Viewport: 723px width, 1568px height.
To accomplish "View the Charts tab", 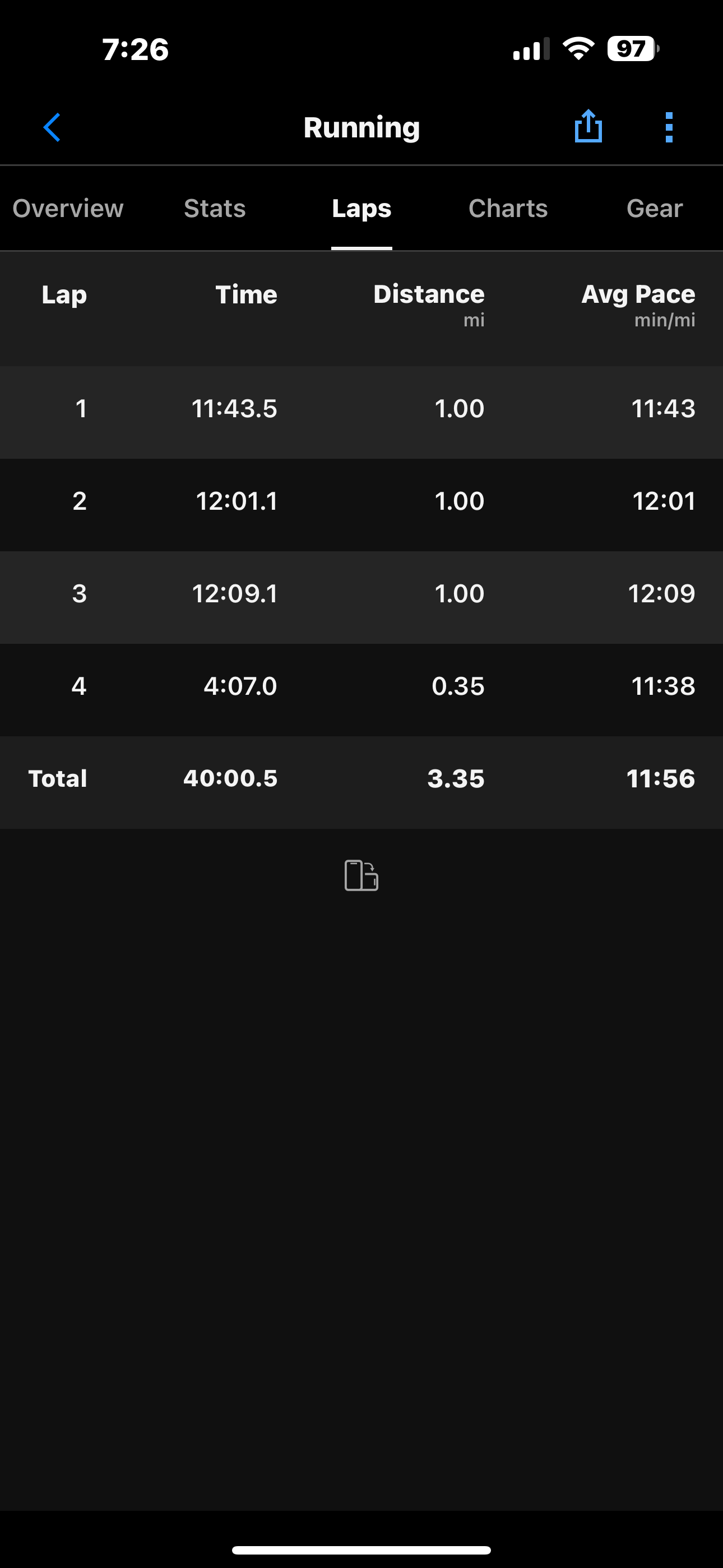I will click(x=508, y=209).
